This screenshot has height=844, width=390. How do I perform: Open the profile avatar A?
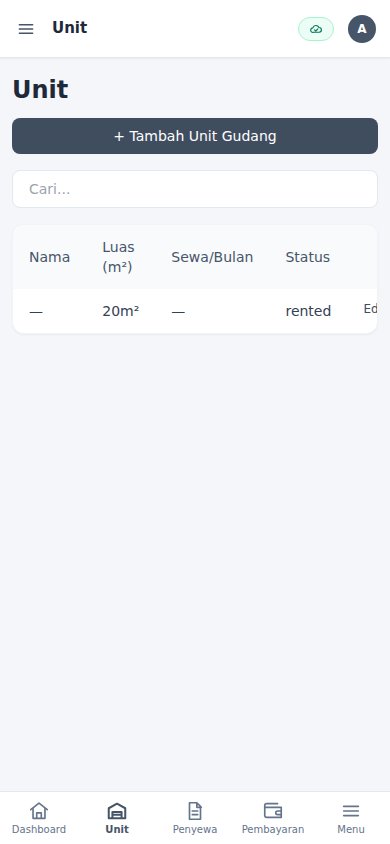362,29
